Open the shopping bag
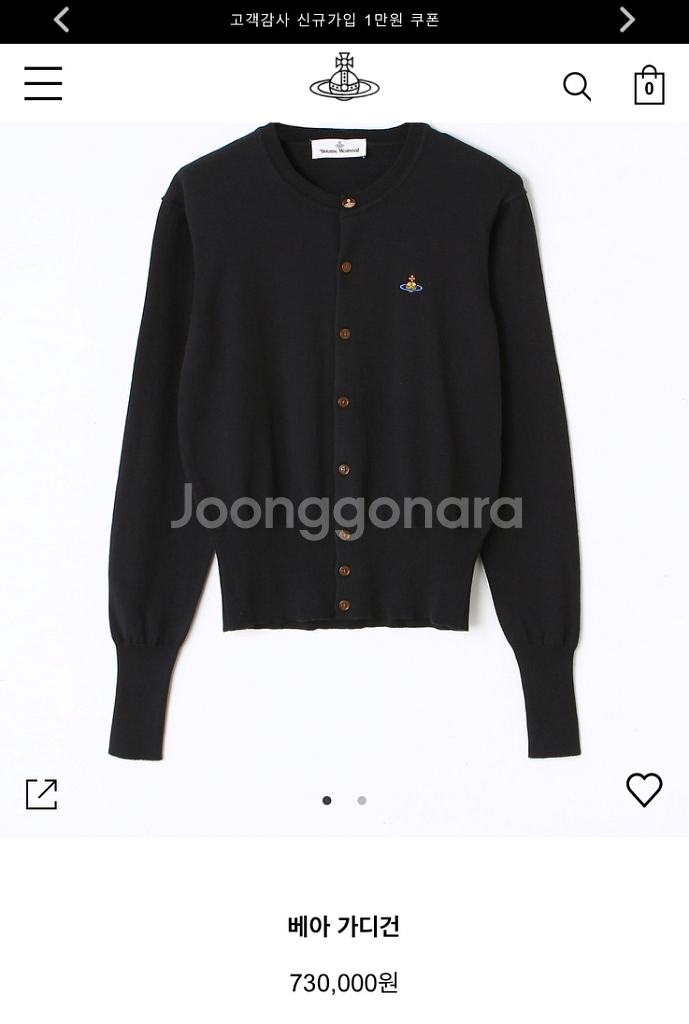Screen dimensions: 689x1024 pos(649,86)
